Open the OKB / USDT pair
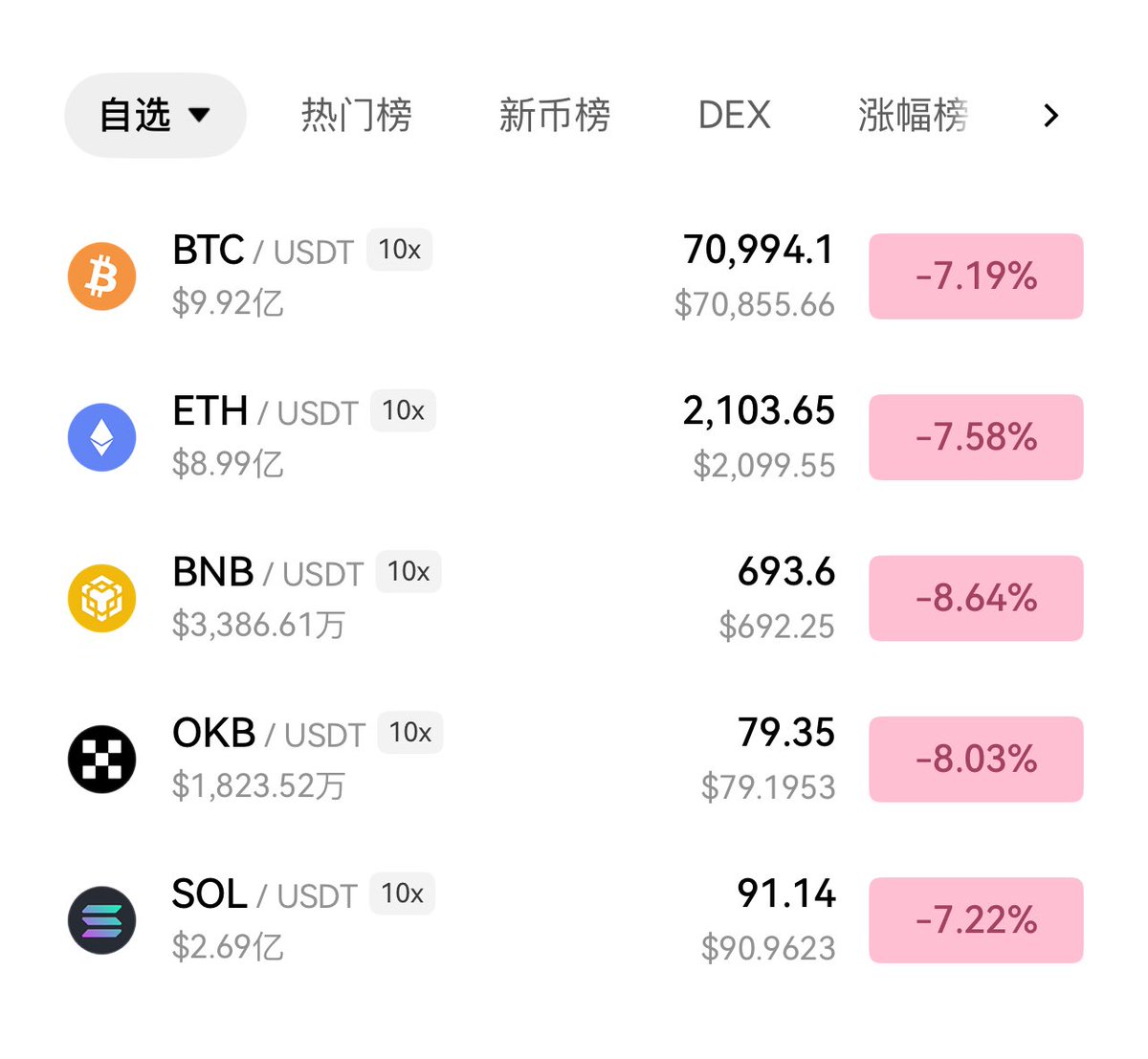The height and width of the screenshot is (1059, 1148). (269, 734)
